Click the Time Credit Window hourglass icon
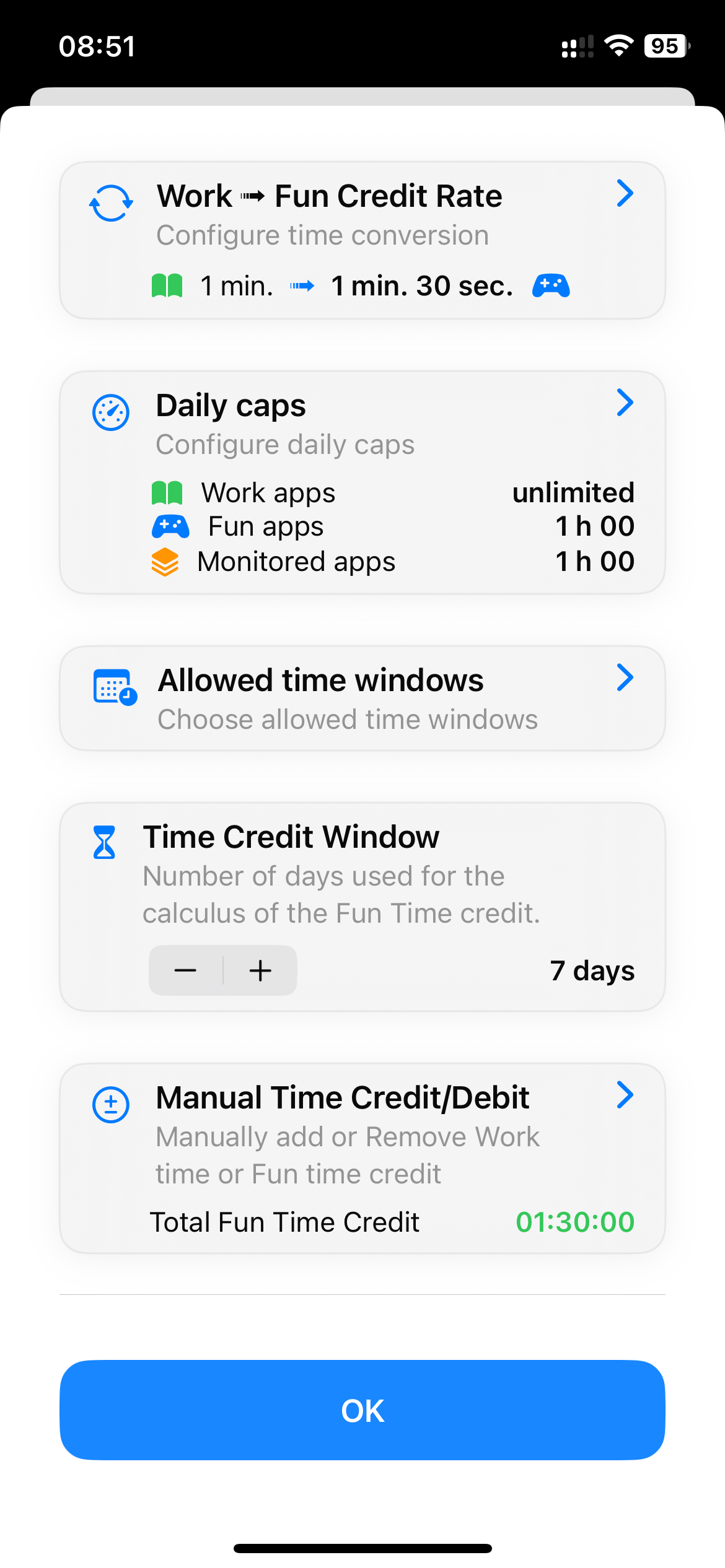Viewport: 725px width, 1568px height. [x=103, y=841]
